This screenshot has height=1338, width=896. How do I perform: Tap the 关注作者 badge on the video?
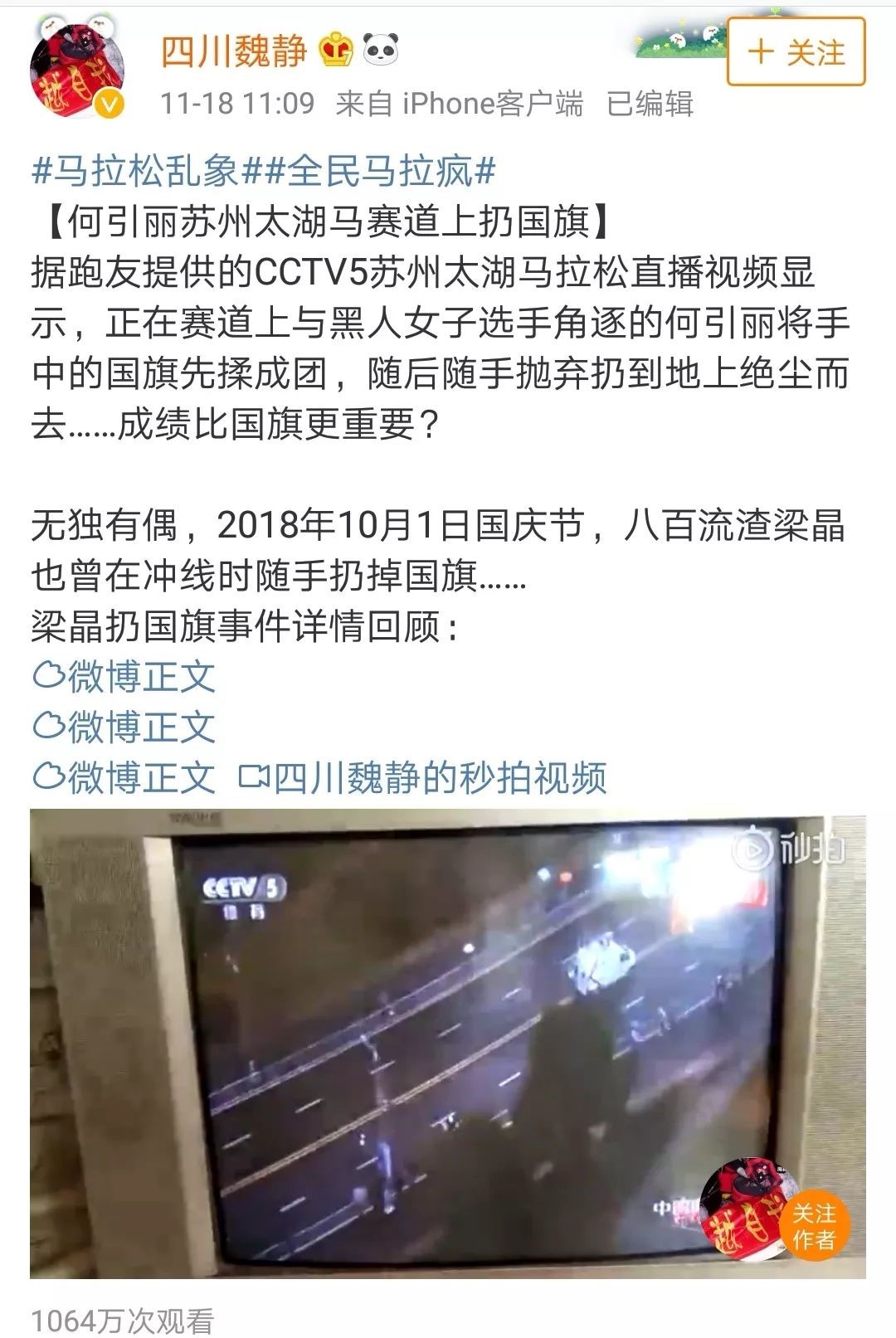point(812,1226)
